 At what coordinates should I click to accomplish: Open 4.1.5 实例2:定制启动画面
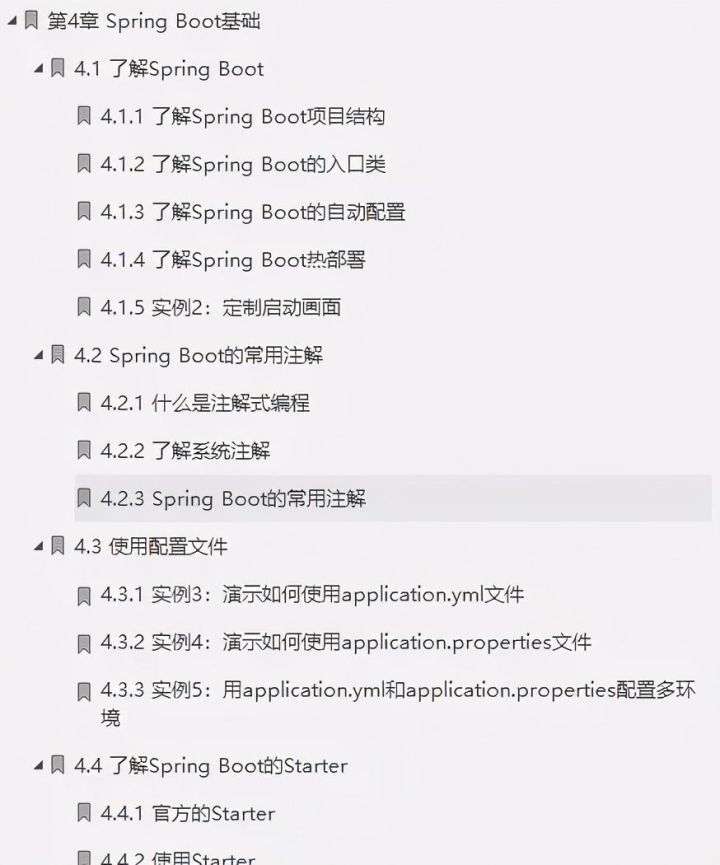[x=220, y=308]
